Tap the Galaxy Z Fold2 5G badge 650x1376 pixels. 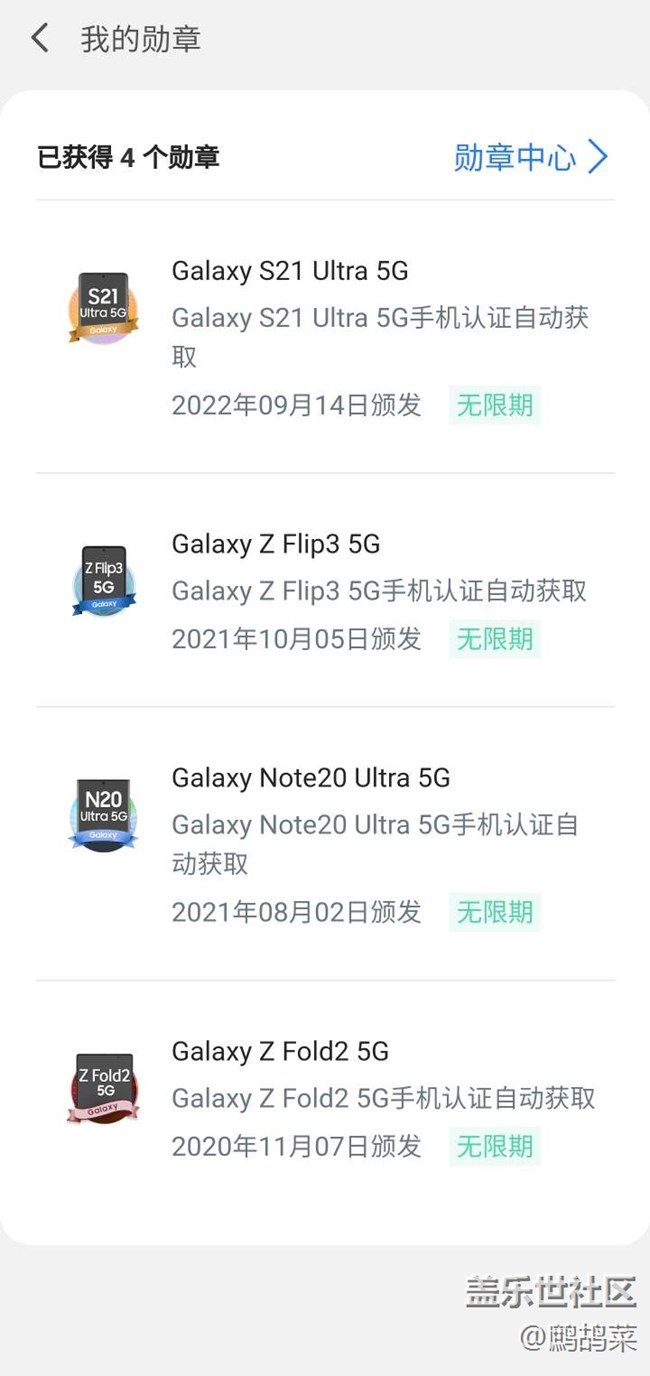pyautogui.click(x=103, y=1088)
